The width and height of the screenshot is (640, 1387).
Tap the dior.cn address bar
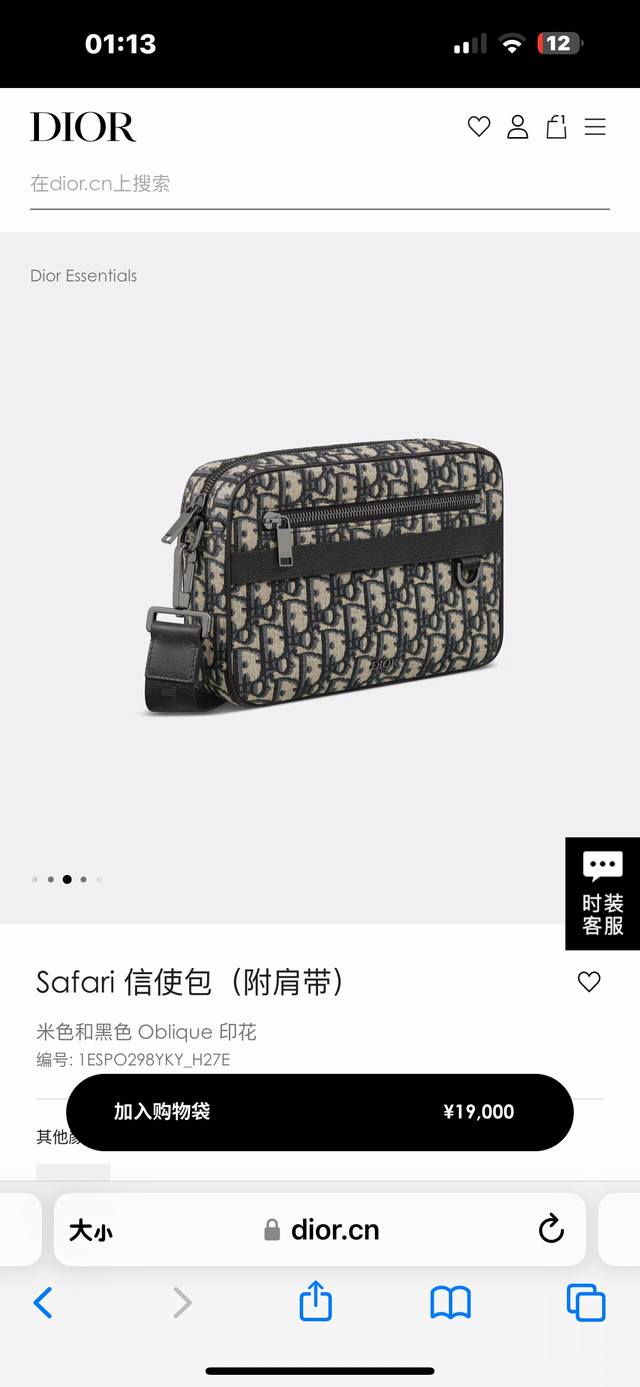coord(322,1230)
